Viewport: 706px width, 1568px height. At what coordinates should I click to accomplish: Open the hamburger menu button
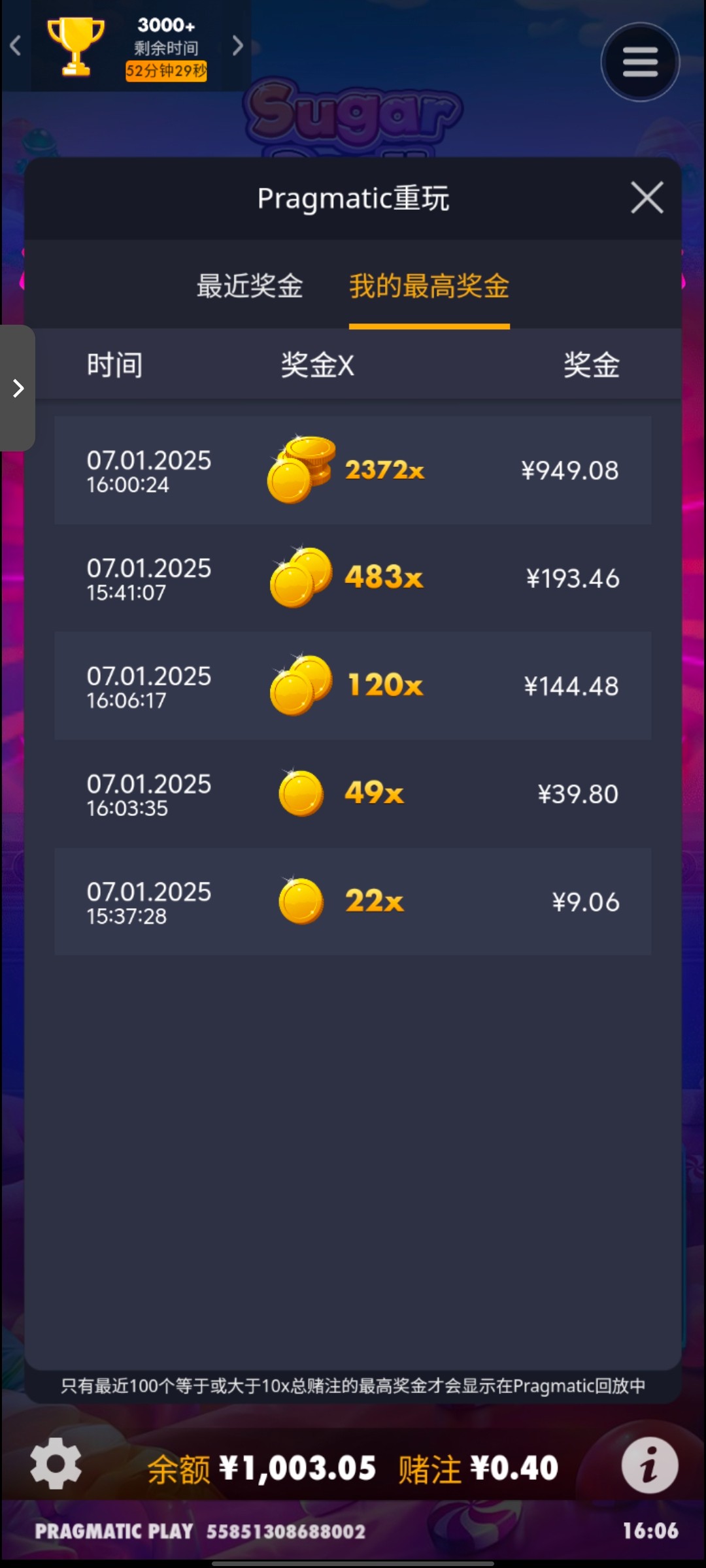(x=640, y=62)
